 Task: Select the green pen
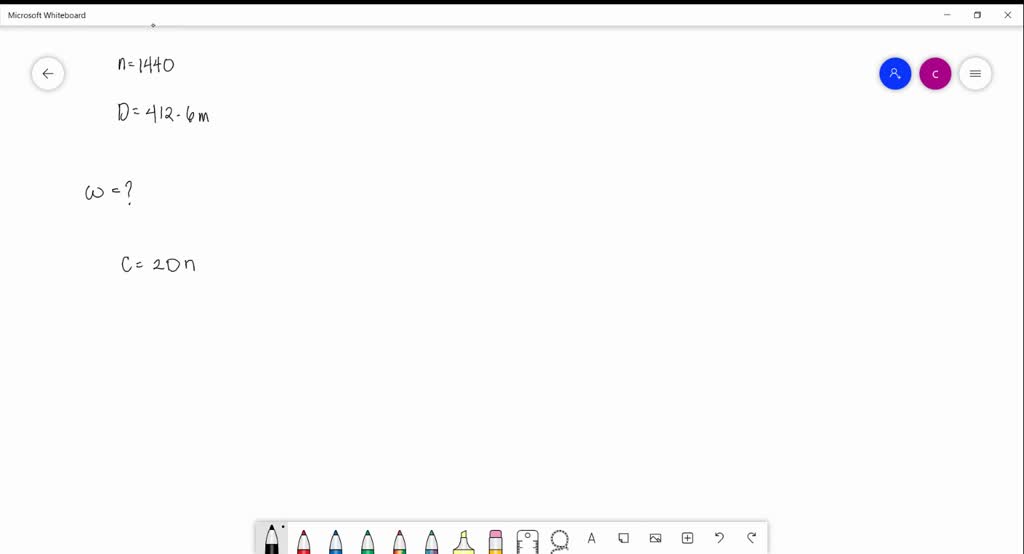(368, 540)
